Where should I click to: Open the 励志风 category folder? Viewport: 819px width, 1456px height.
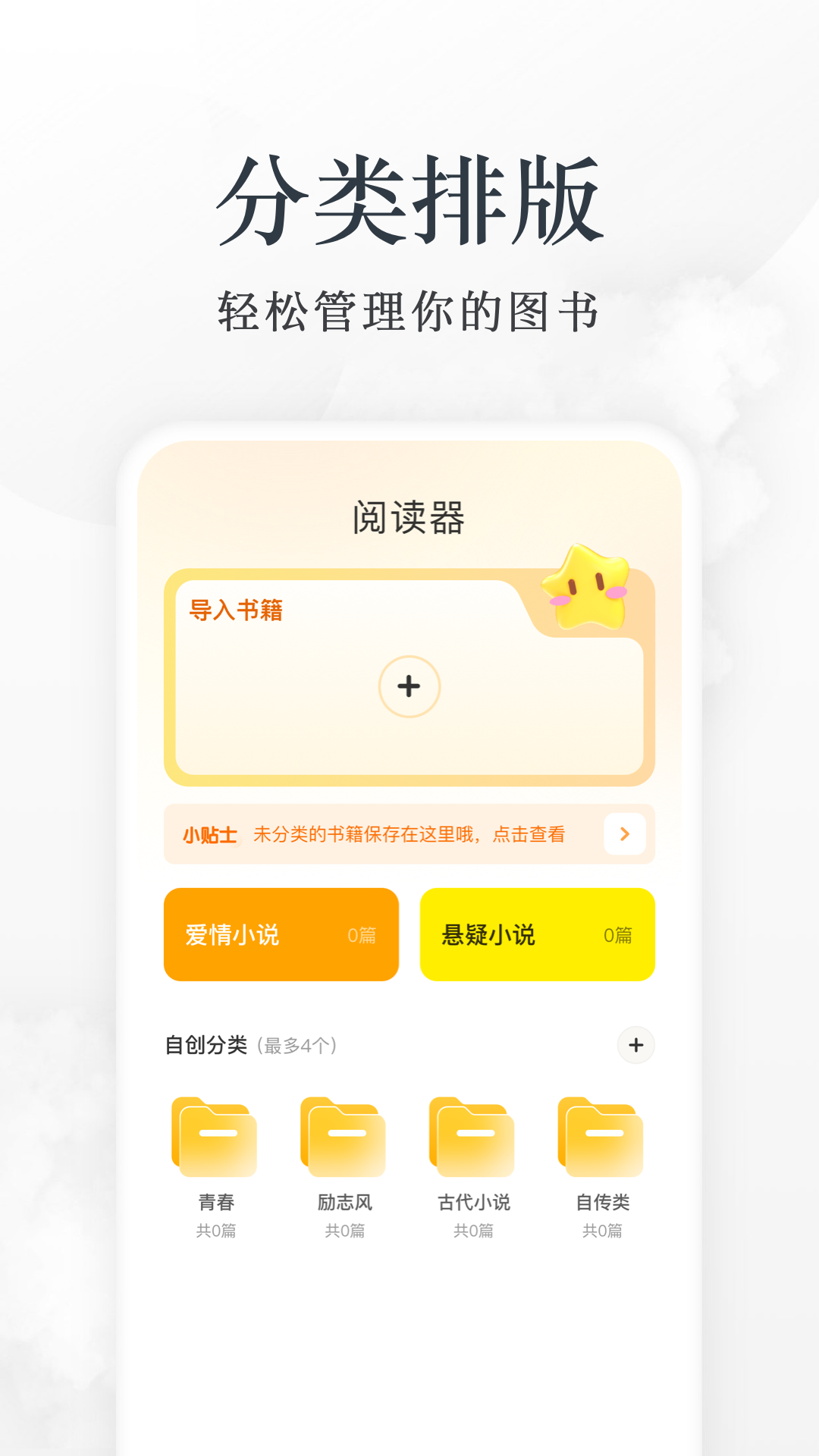click(345, 1137)
